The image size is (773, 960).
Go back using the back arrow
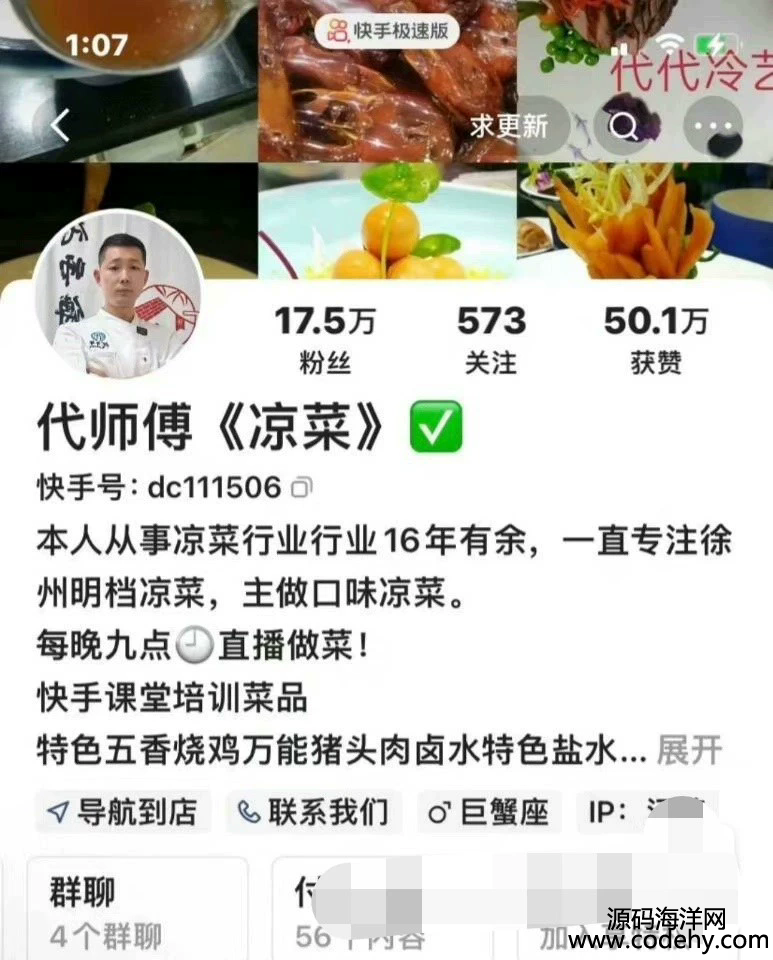point(62,126)
